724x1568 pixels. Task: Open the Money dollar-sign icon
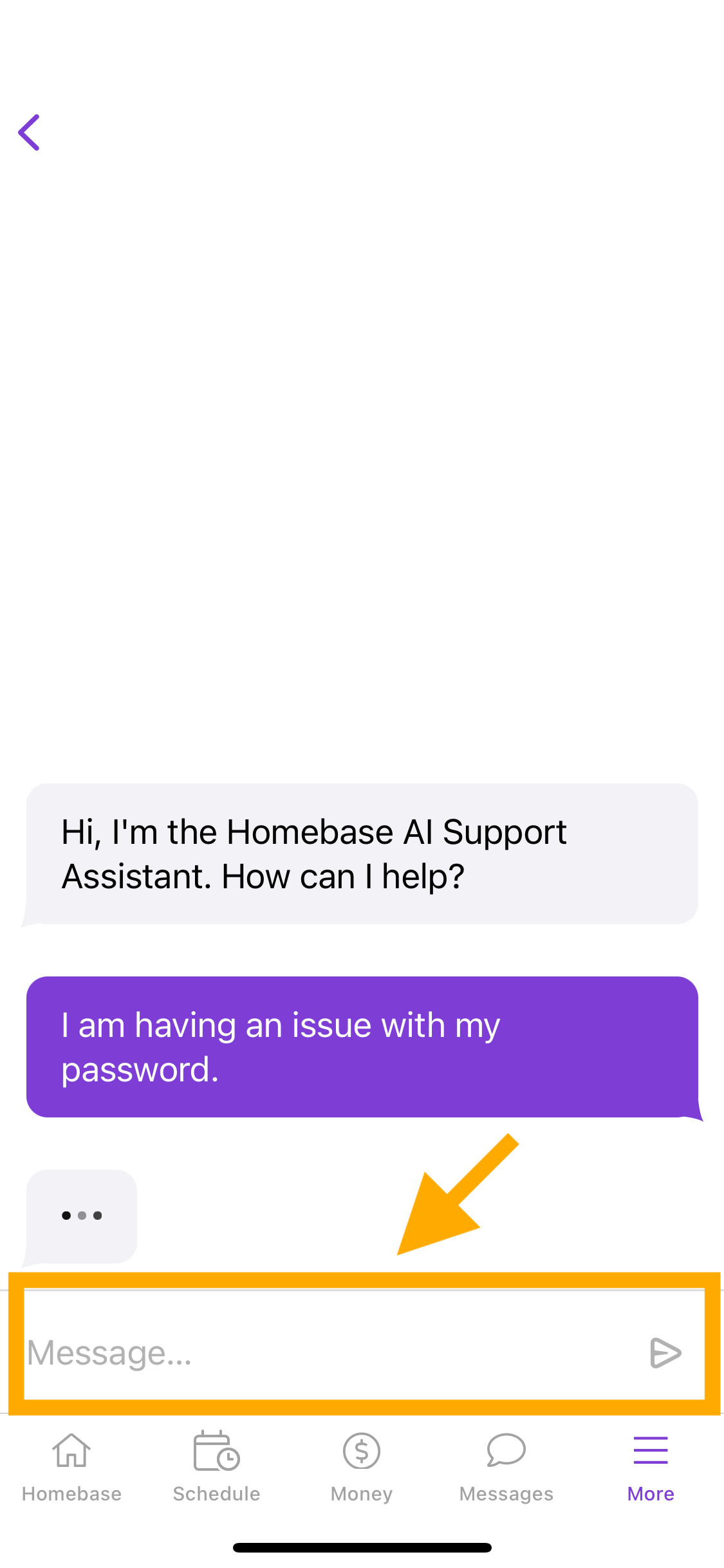[361, 1451]
